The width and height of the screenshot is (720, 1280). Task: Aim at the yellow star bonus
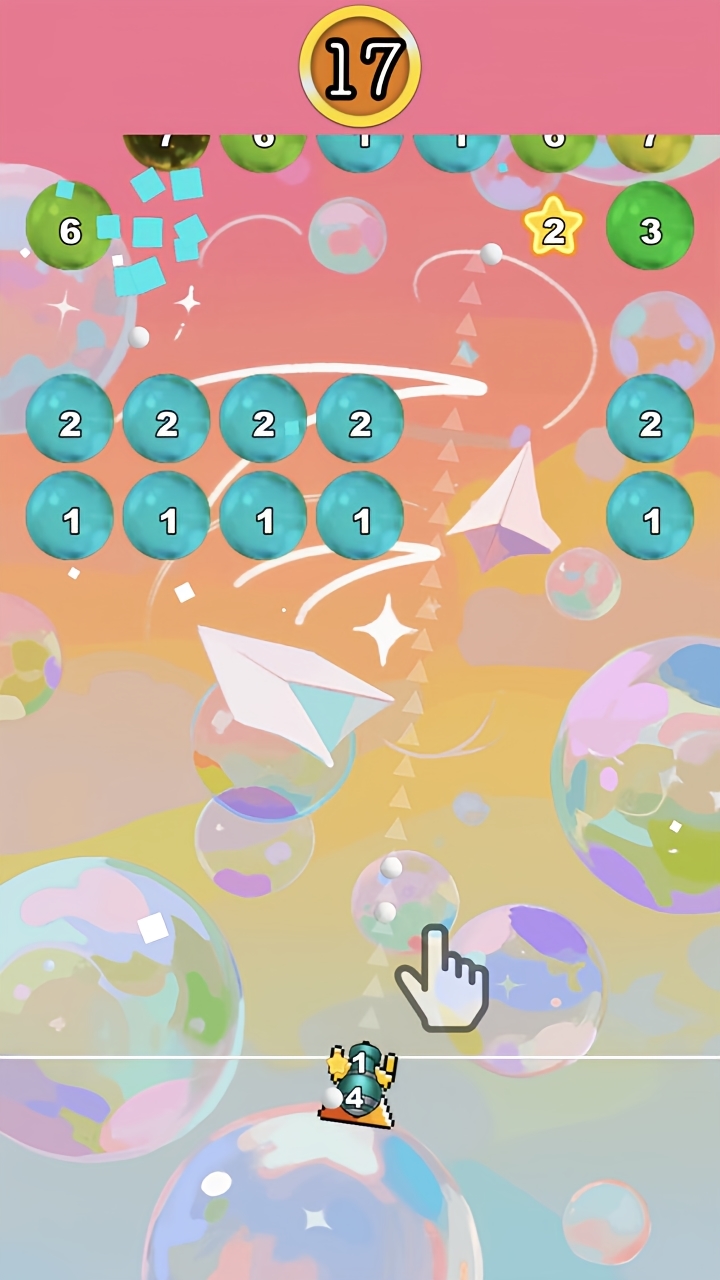[553, 229]
